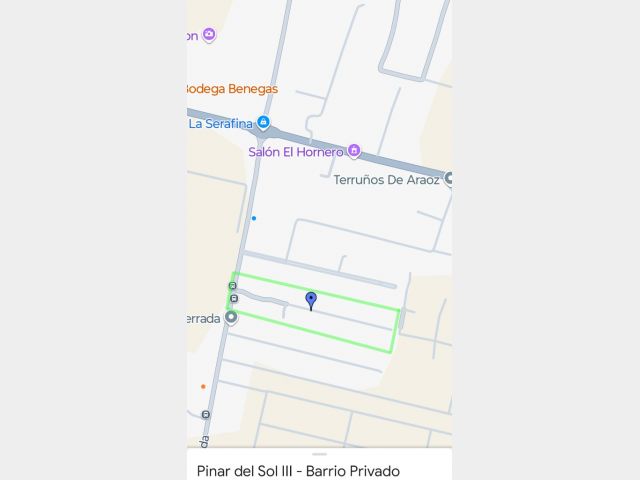This screenshot has height=480, width=640.
Task: Tap the Terruños De Araoz marker
Action: (450, 179)
